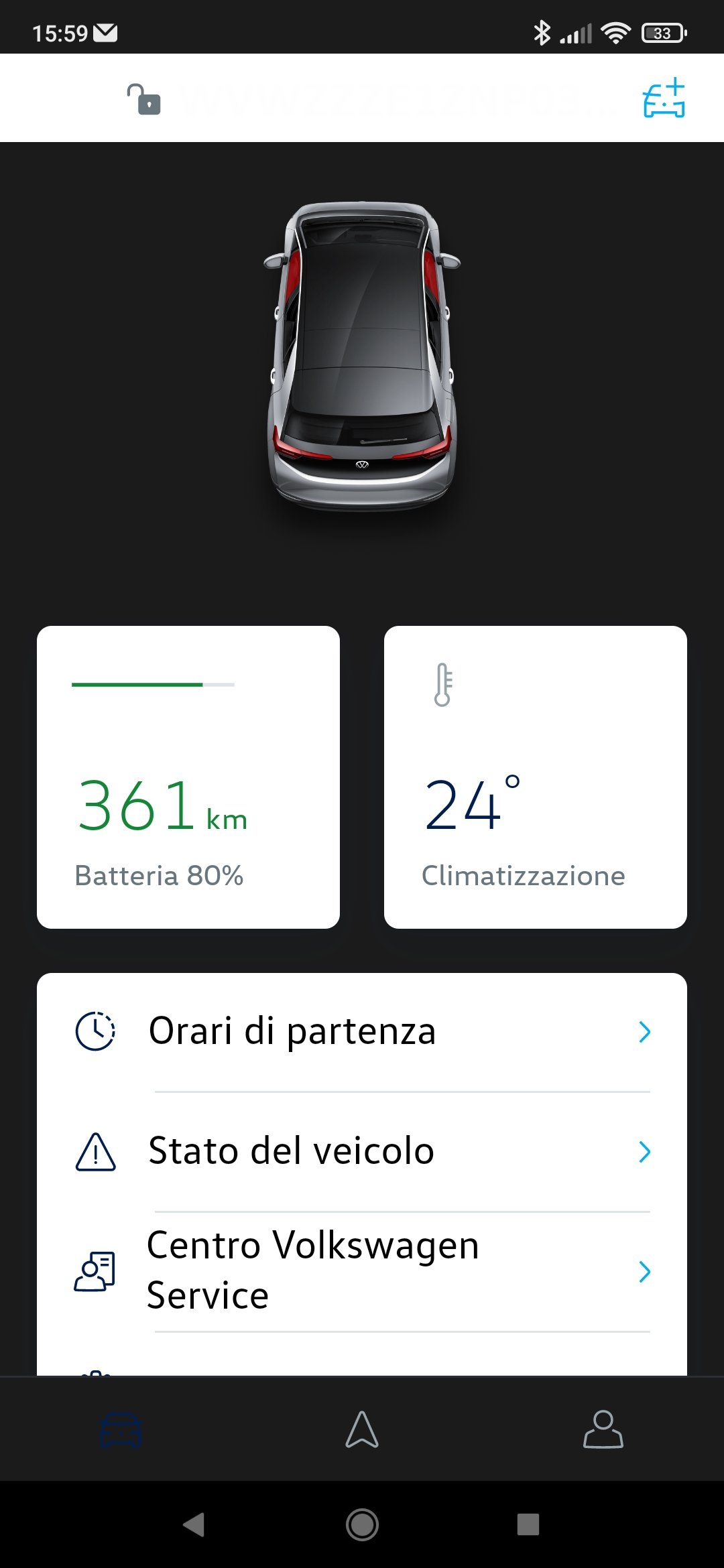Go back with the system back button
This screenshot has height=1568, width=724.
click(194, 1524)
